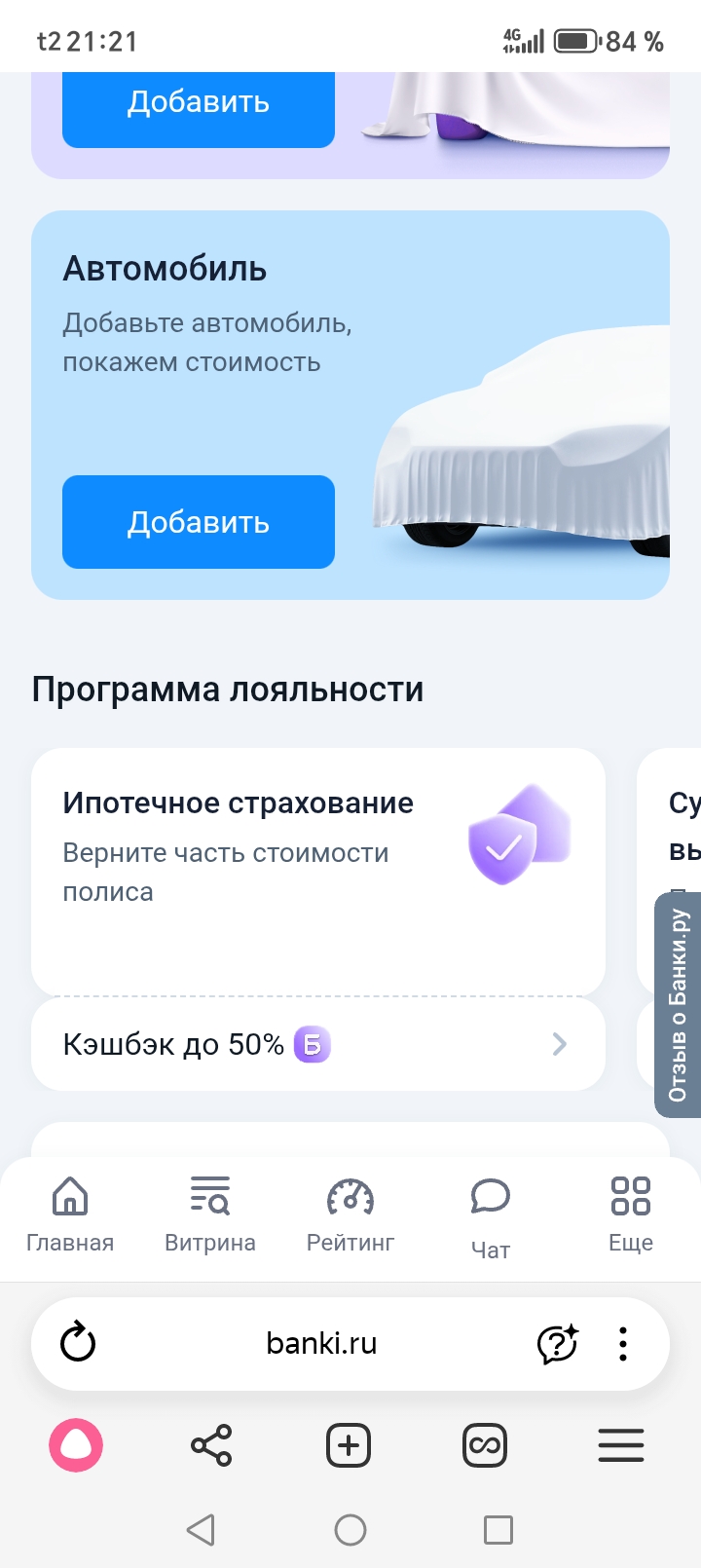Switch to the Витрина tab
Image resolution: width=701 pixels, height=1568 pixels.
210,1213
